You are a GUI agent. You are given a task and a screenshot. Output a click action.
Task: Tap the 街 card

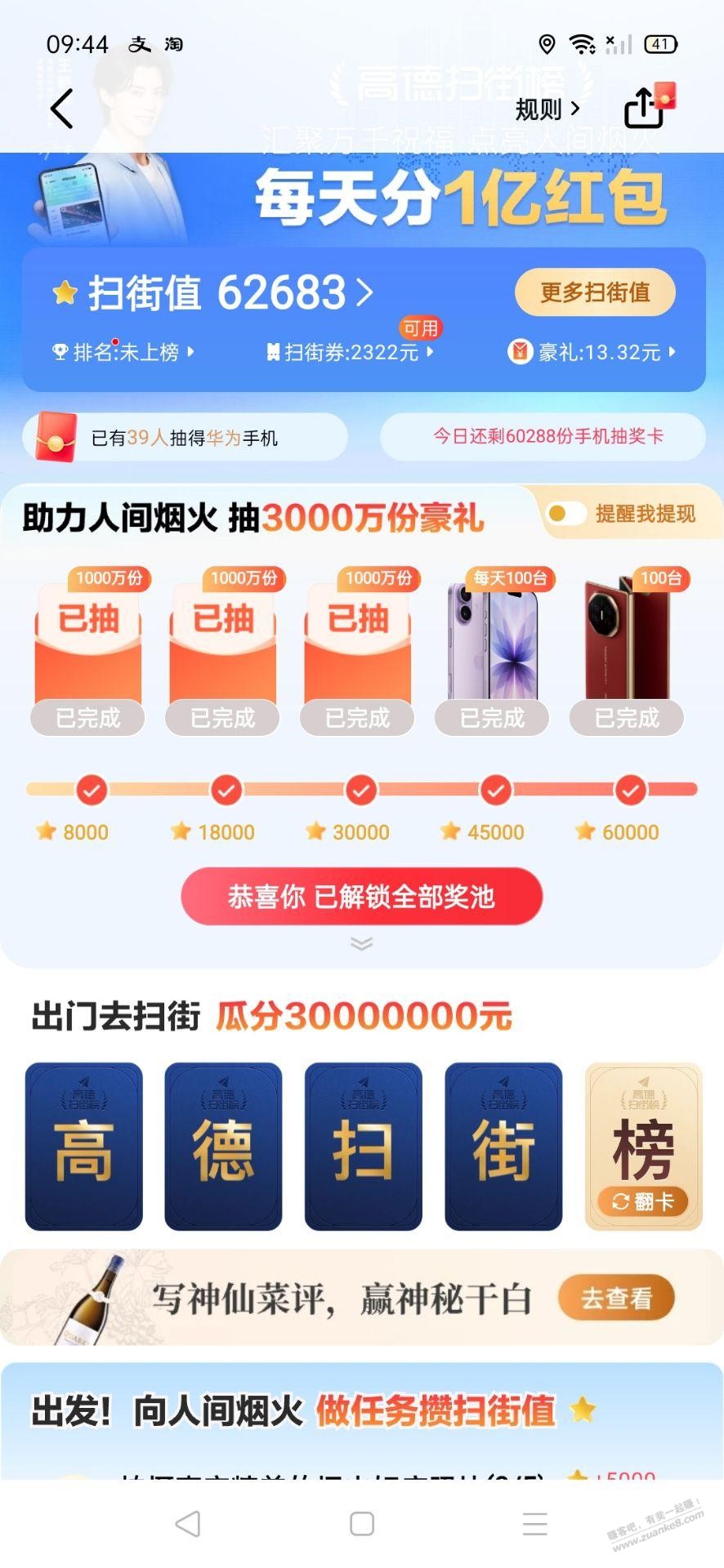pos(503,1147)
